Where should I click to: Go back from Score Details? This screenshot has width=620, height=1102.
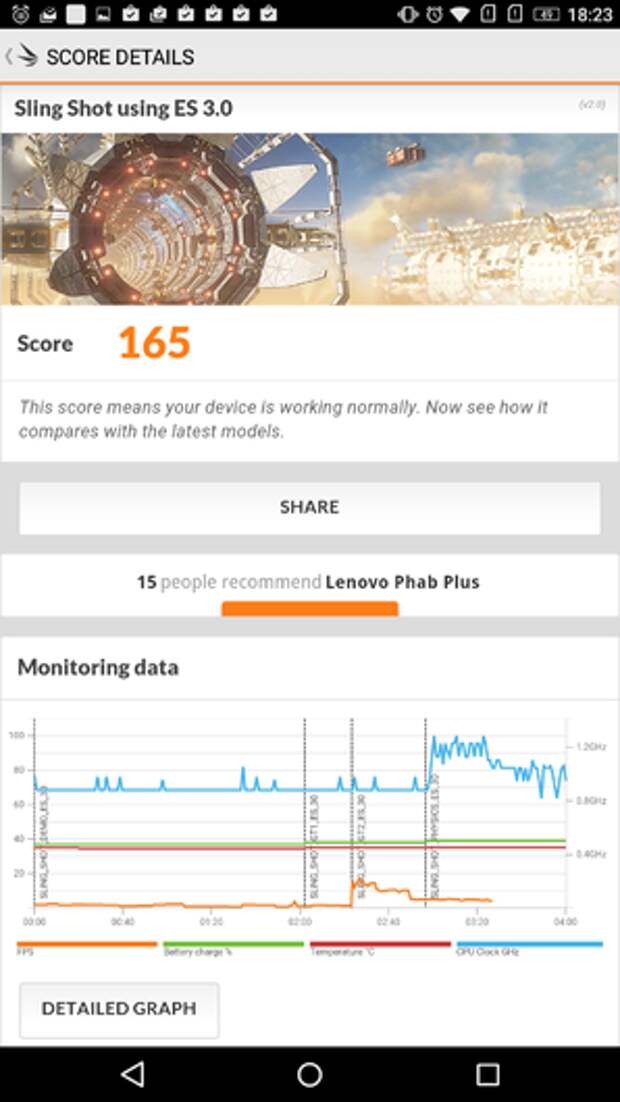(22, 57)
